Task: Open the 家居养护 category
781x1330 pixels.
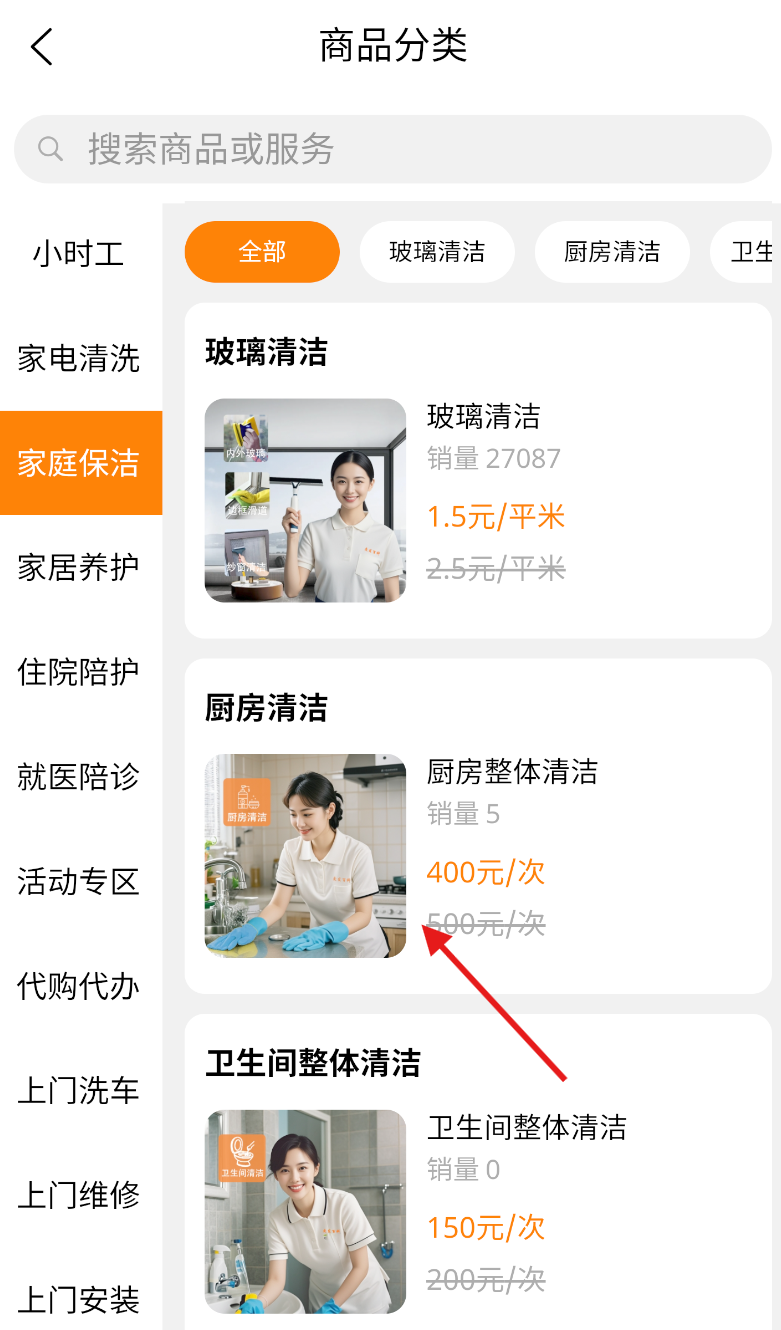Action: (79, 567)
